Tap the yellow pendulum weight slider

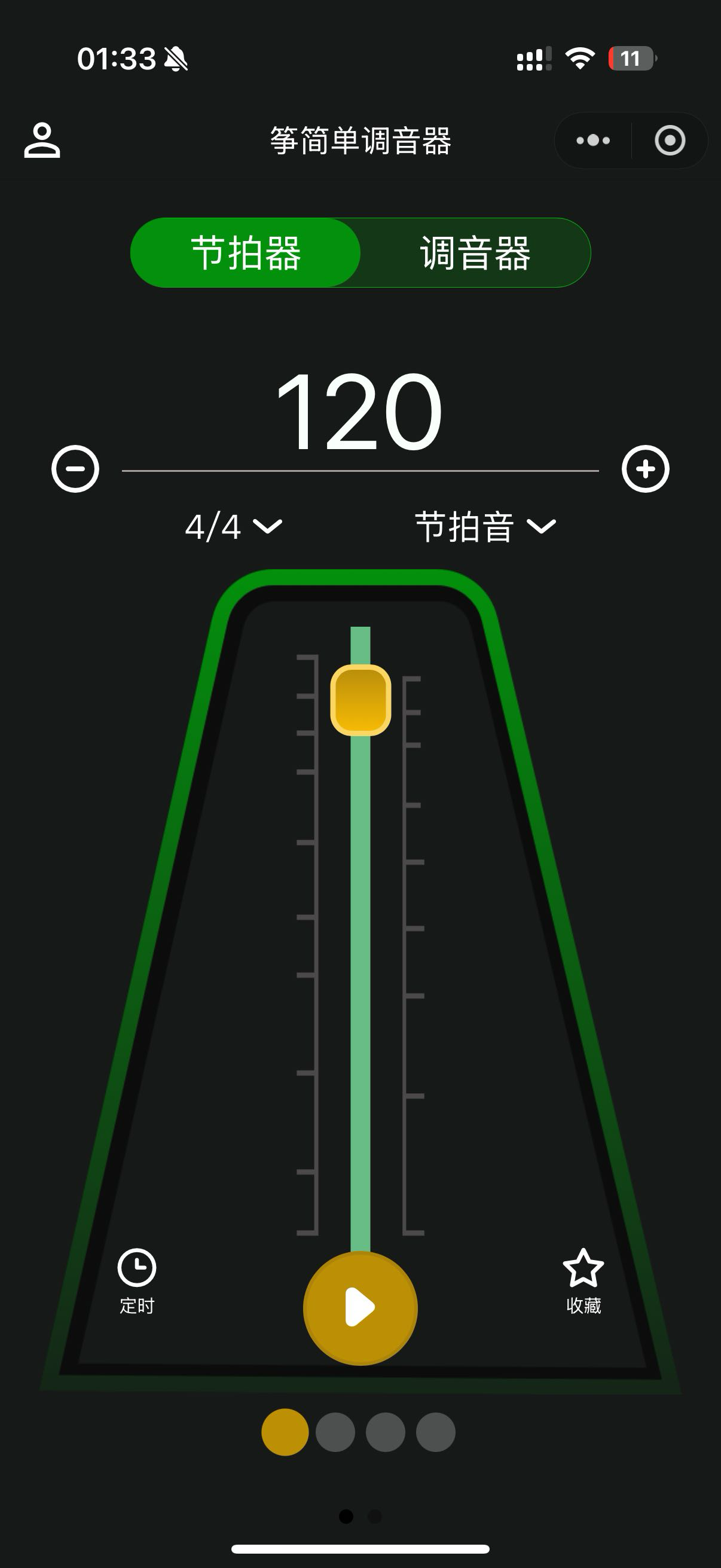coord(360,700)
